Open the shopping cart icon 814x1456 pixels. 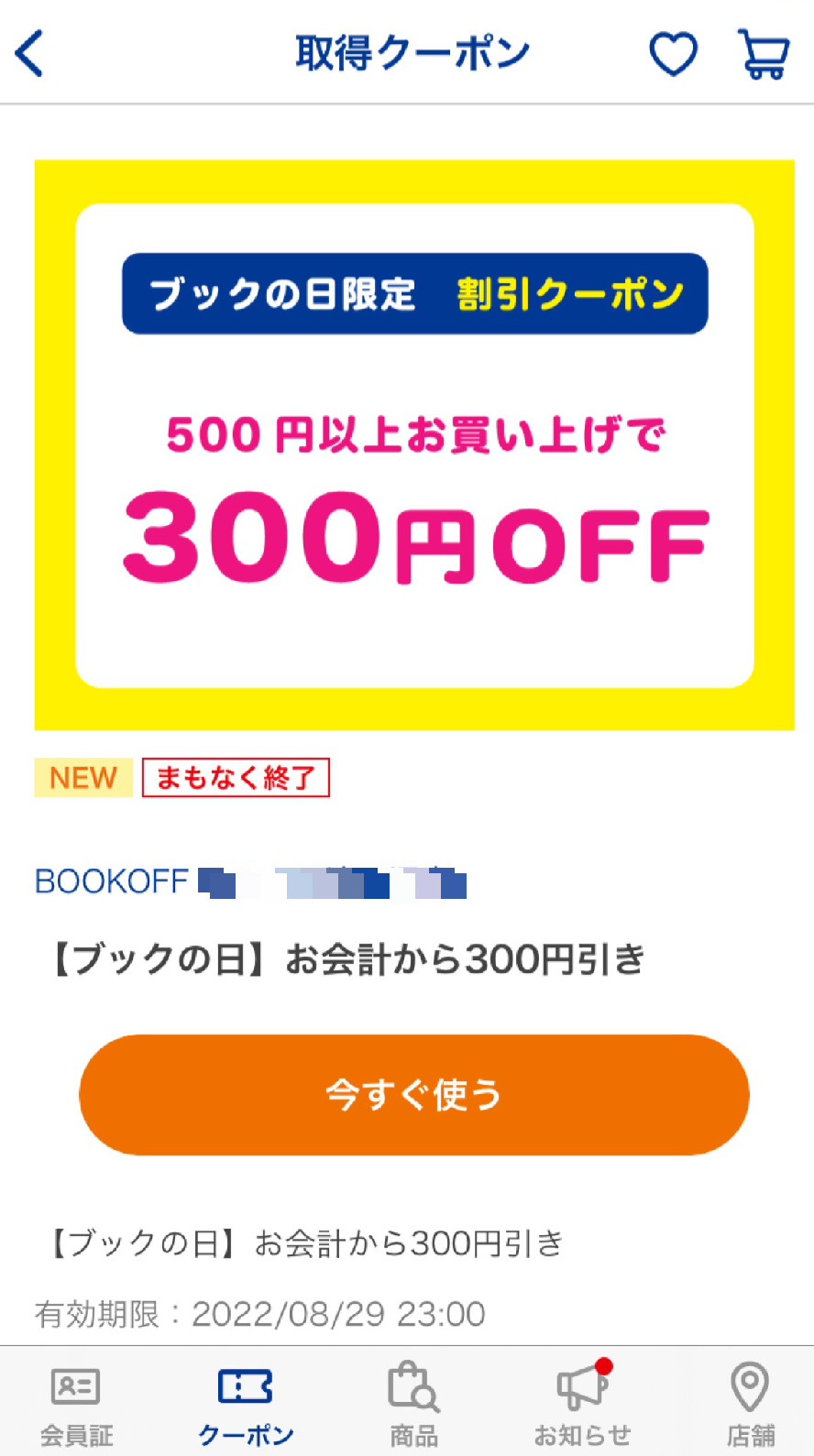(x=762, y=52)
